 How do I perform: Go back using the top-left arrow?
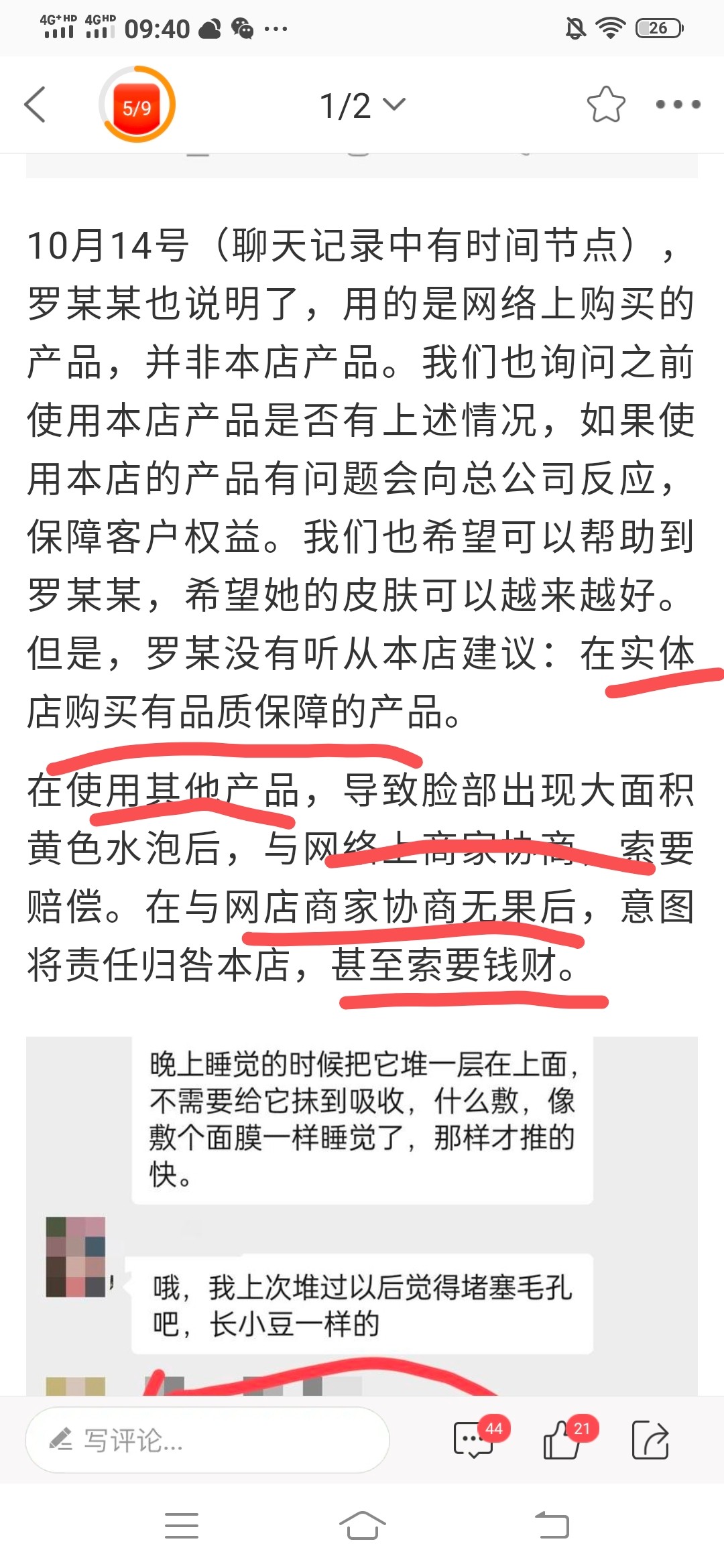(x=35, y=105)
